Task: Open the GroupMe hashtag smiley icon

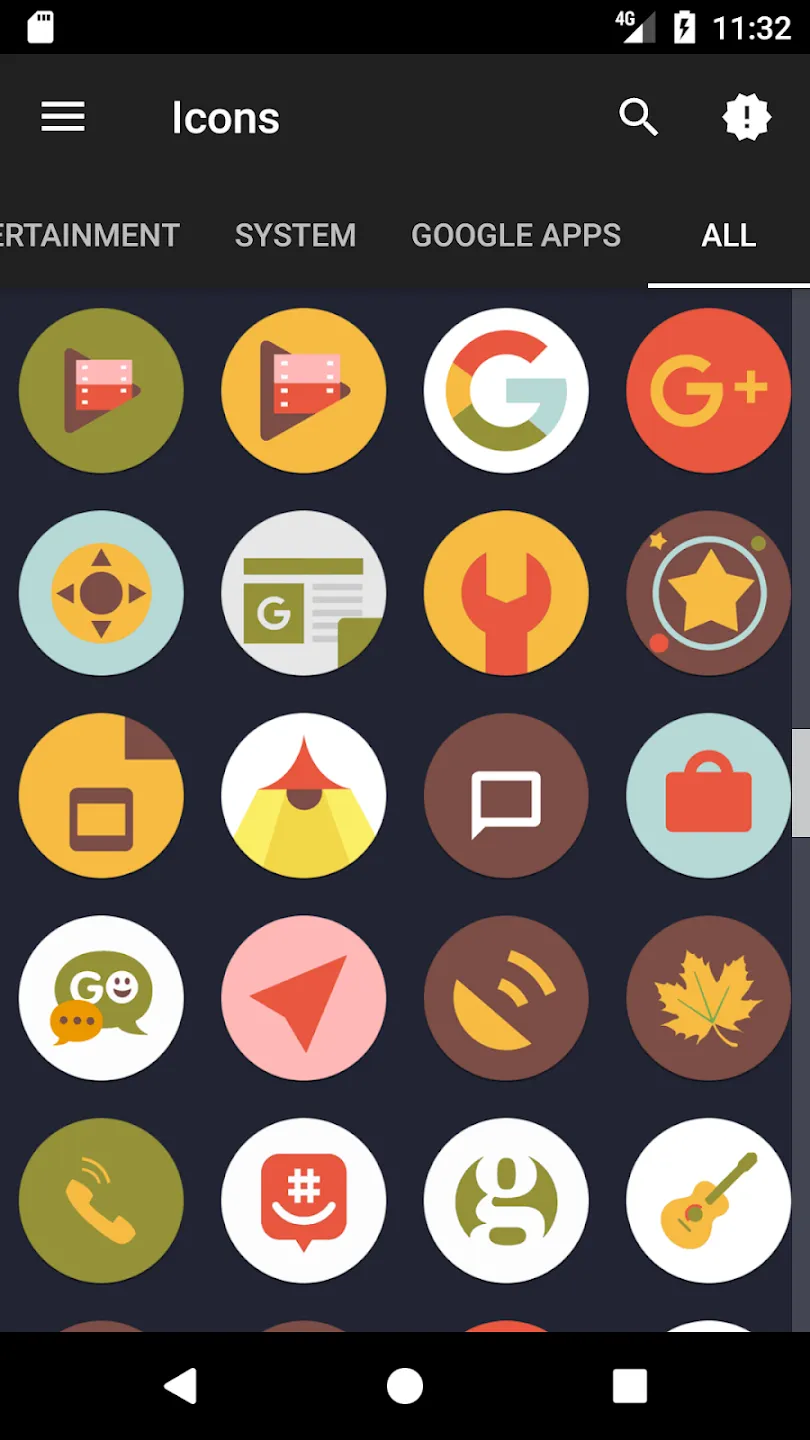Action: click(303, 1200)
